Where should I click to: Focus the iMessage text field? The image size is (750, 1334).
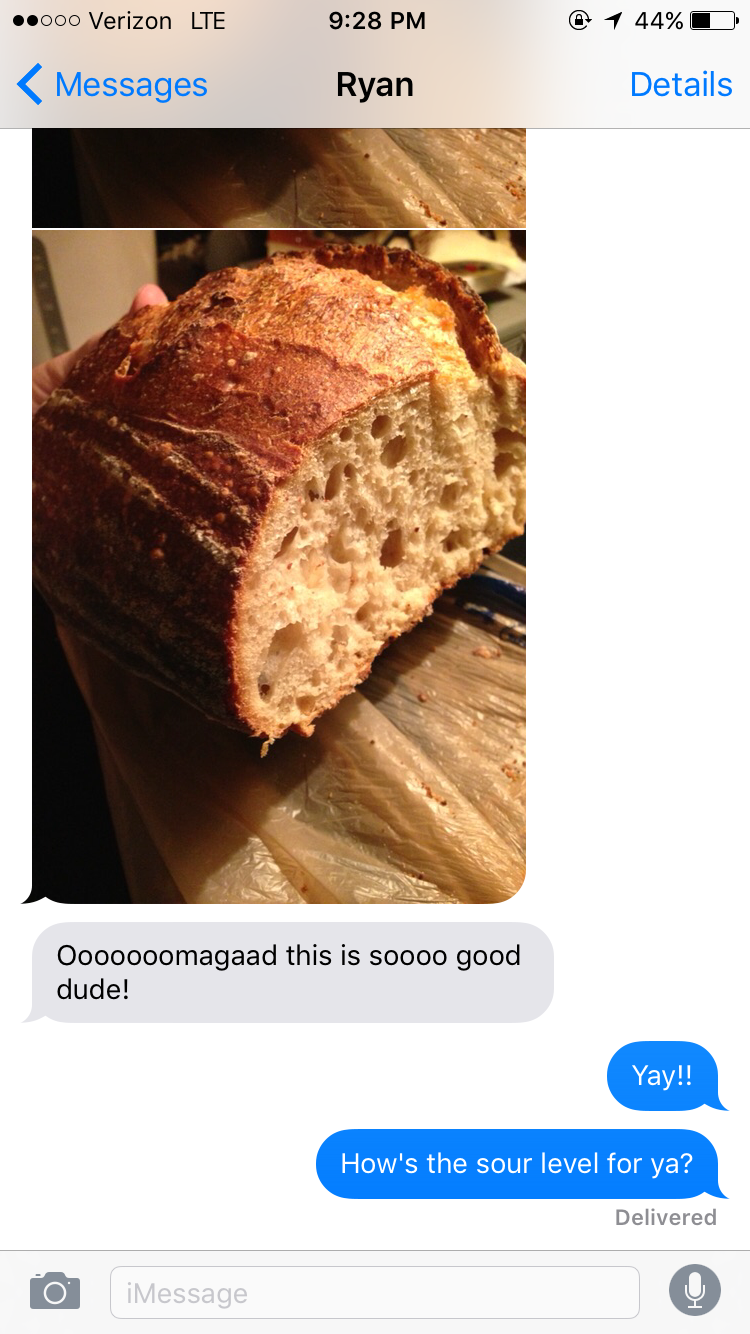374,1292
